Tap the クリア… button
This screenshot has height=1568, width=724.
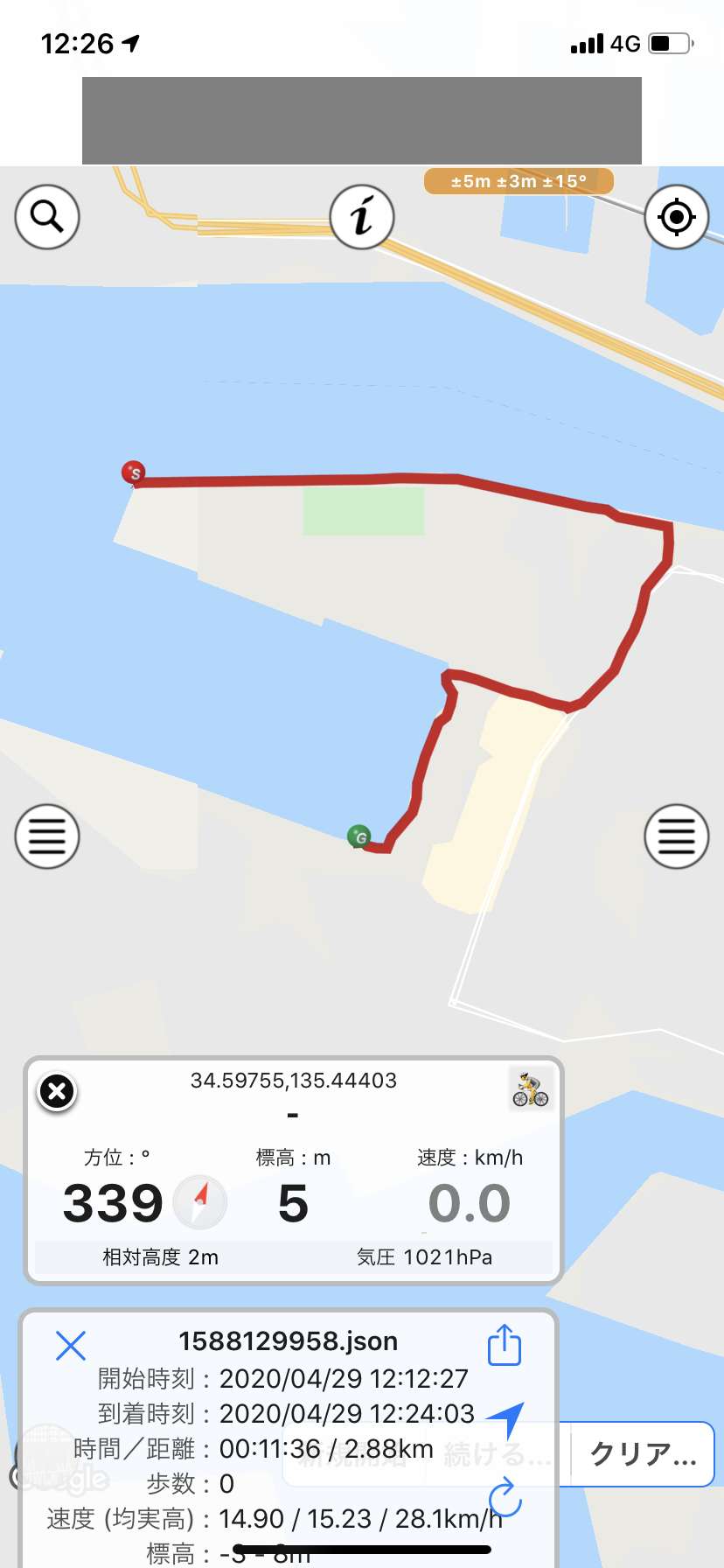[644, 1453]
